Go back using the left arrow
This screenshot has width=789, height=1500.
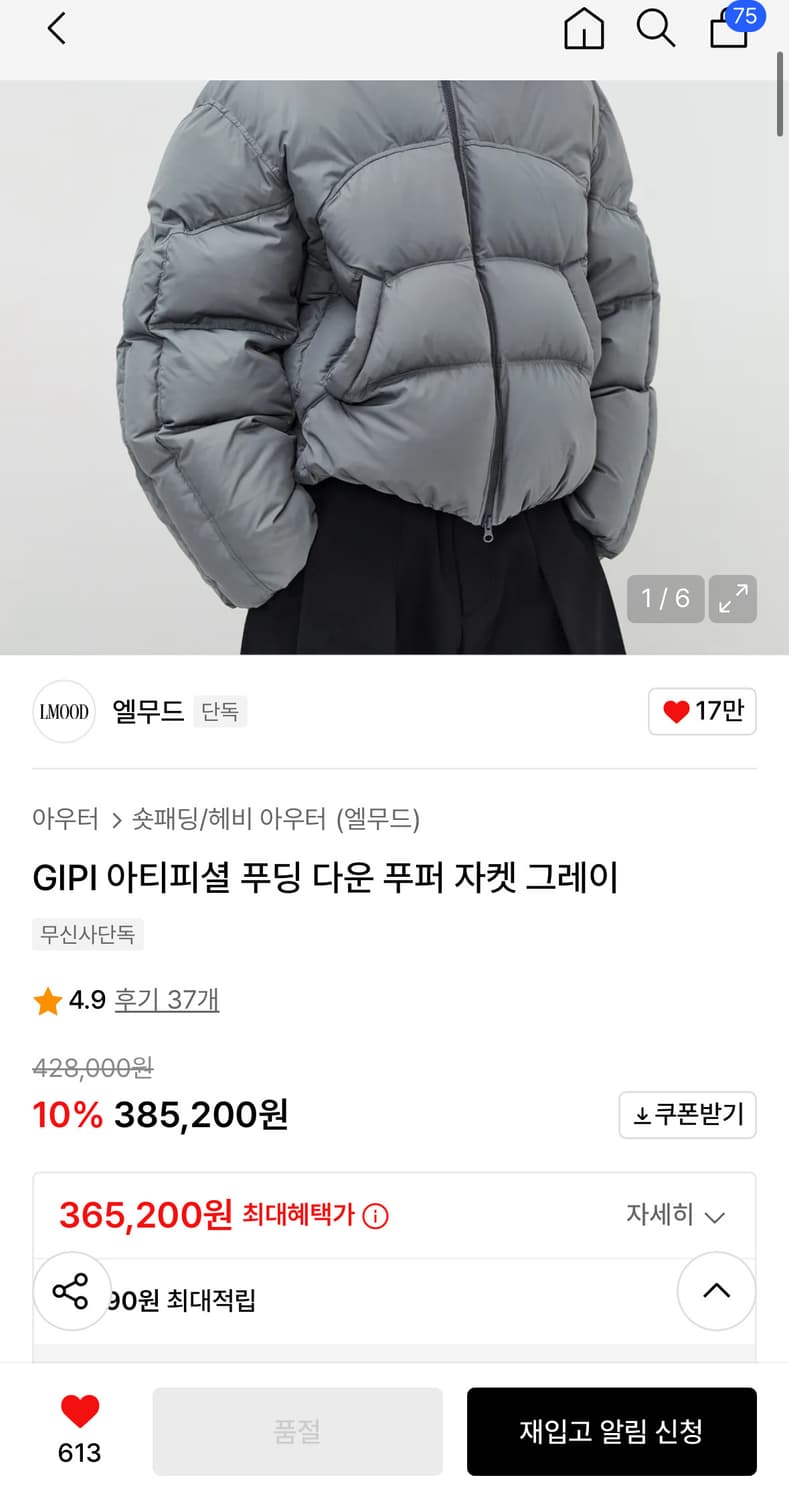55,29
